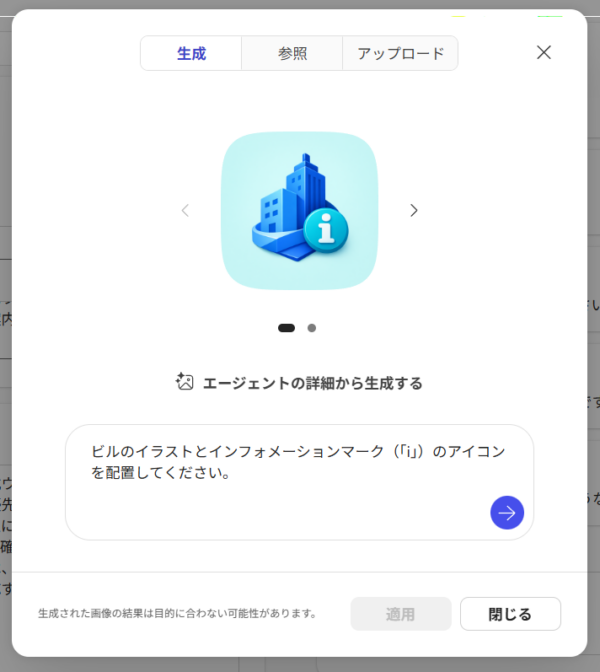
Task: Show the previous generated image
Action: point(185,210)
